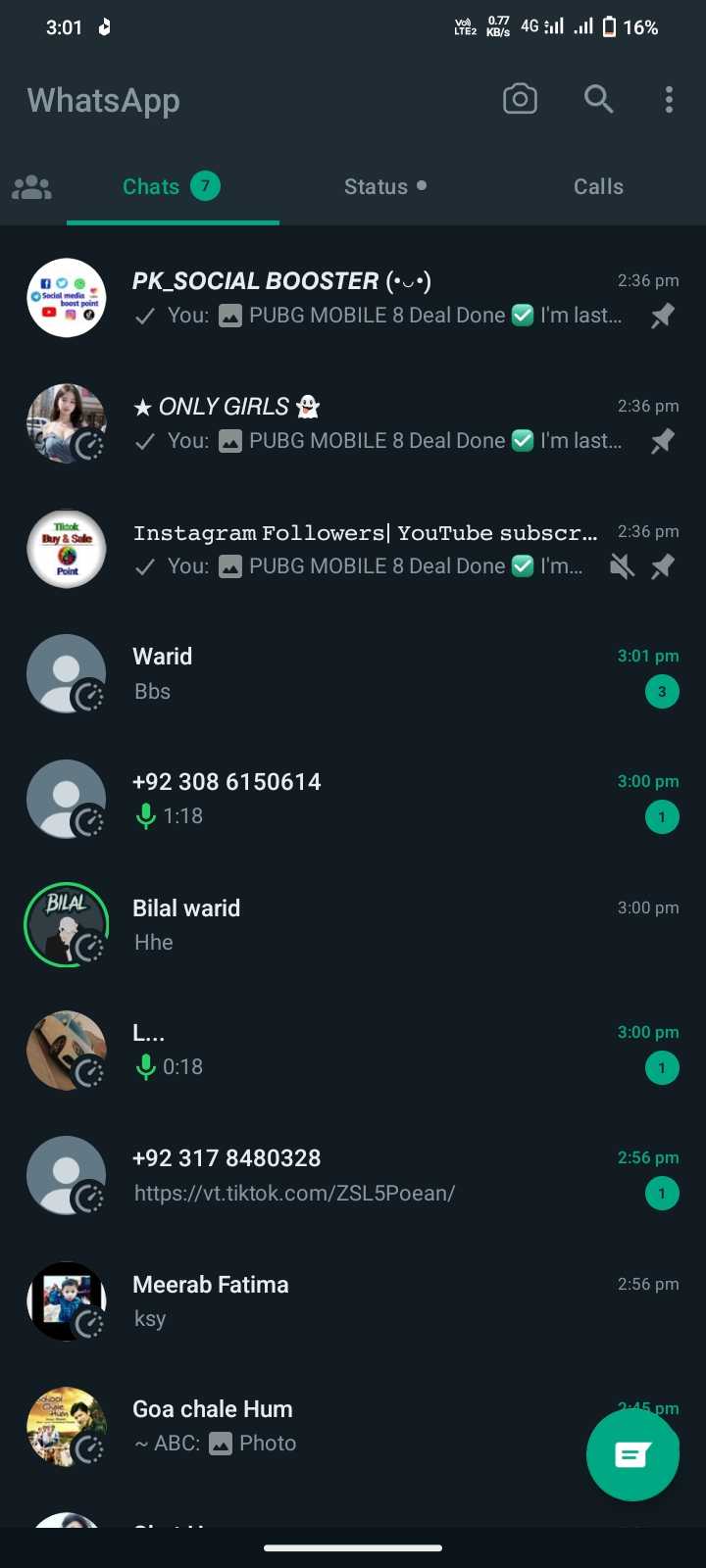View Meerab Fatima's profile picture
706x1568 pixels.
coord(66,1301)
